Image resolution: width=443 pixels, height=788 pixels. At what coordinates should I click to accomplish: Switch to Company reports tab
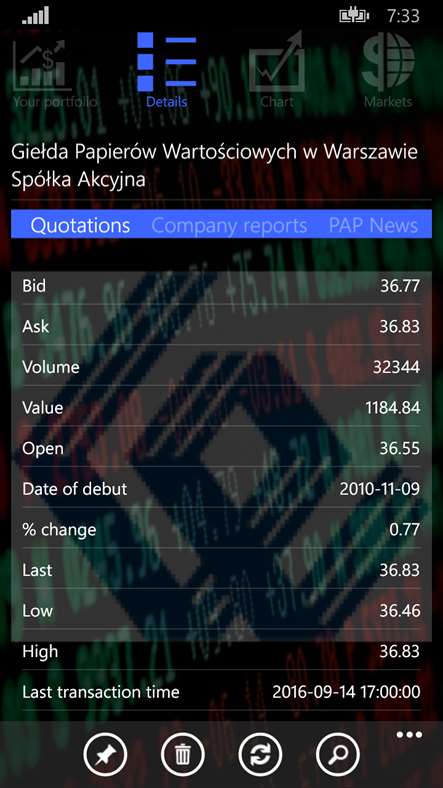tap(229, 226)
